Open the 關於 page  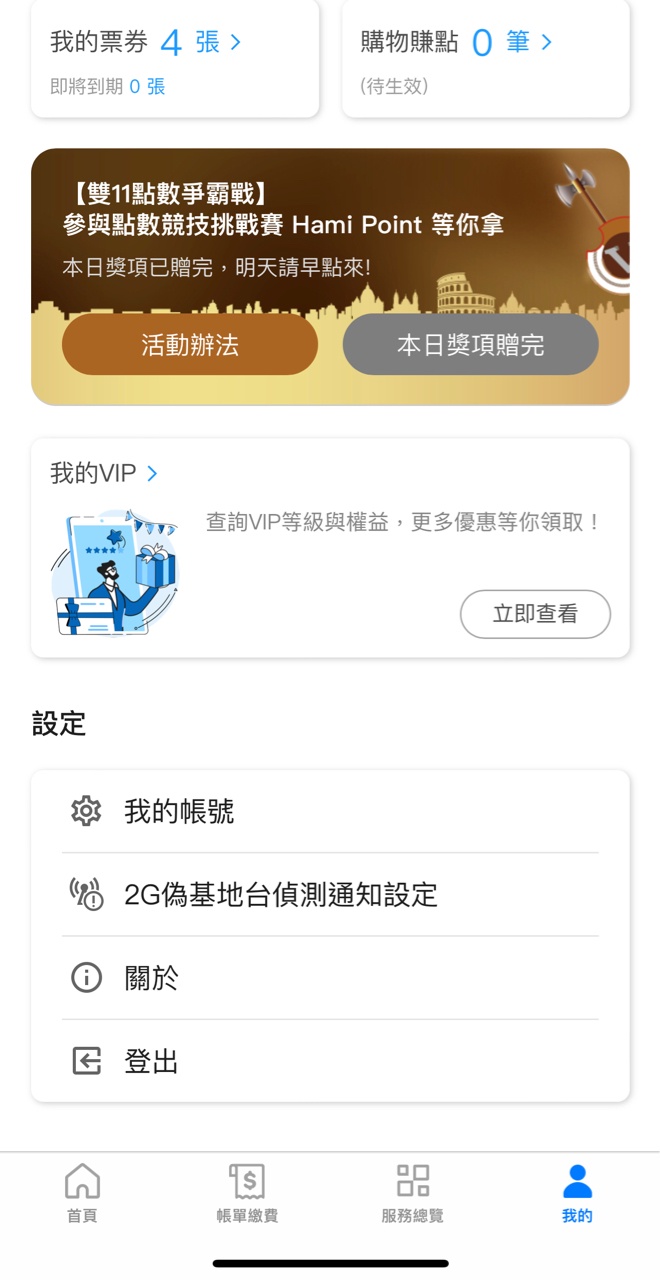pyautogui.click(x=330, y=977)
